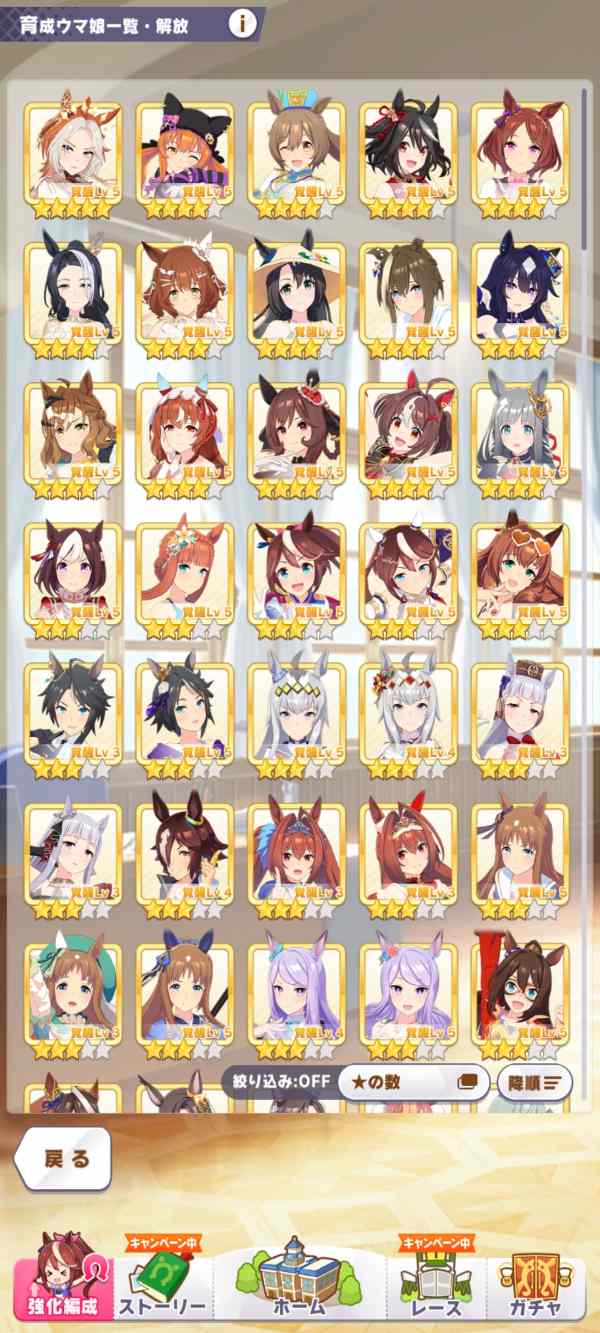This screenshot has height=1333, width=600.
Task: Select the girl with the blue tiara
Action: click(x=296, y=861)
